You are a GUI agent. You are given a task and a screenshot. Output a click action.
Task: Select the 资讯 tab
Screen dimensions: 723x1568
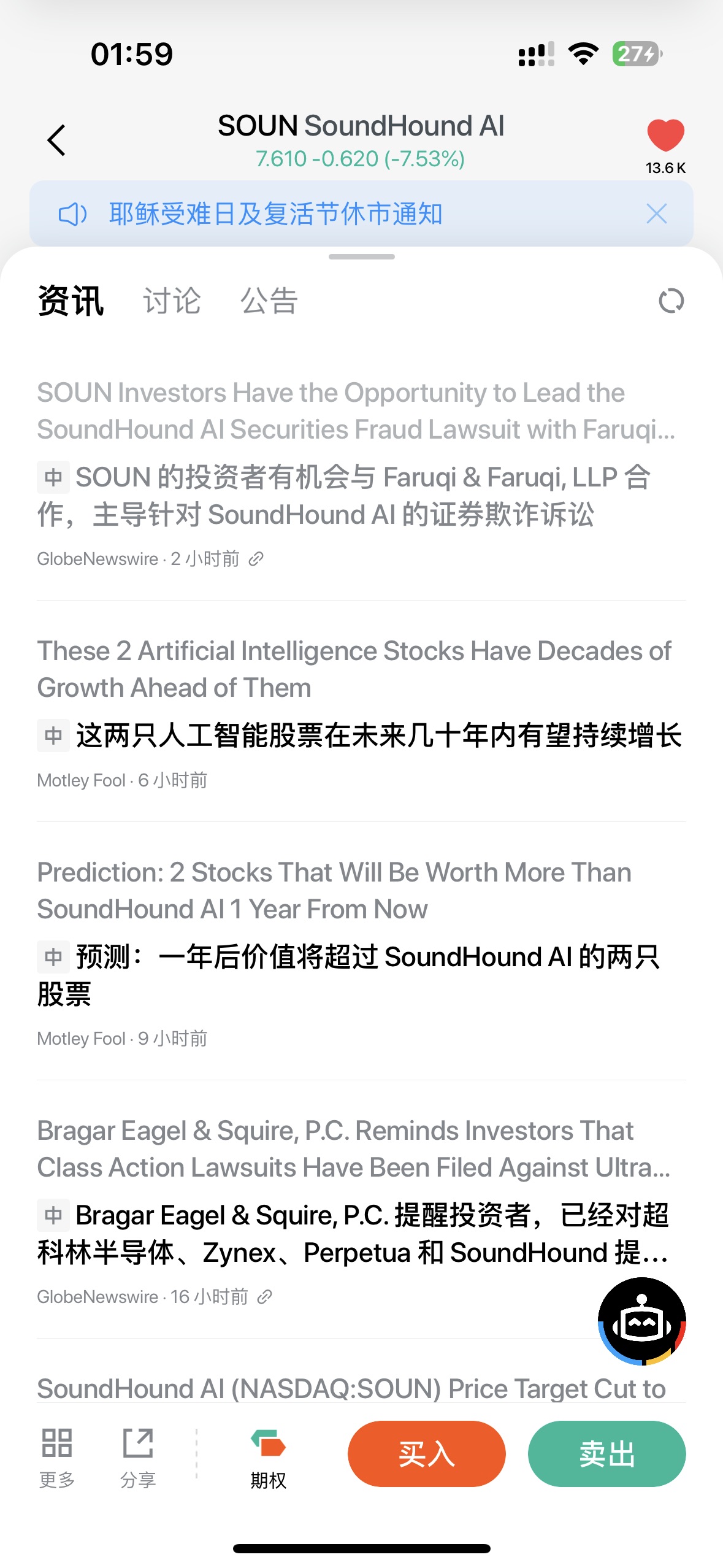71,301
